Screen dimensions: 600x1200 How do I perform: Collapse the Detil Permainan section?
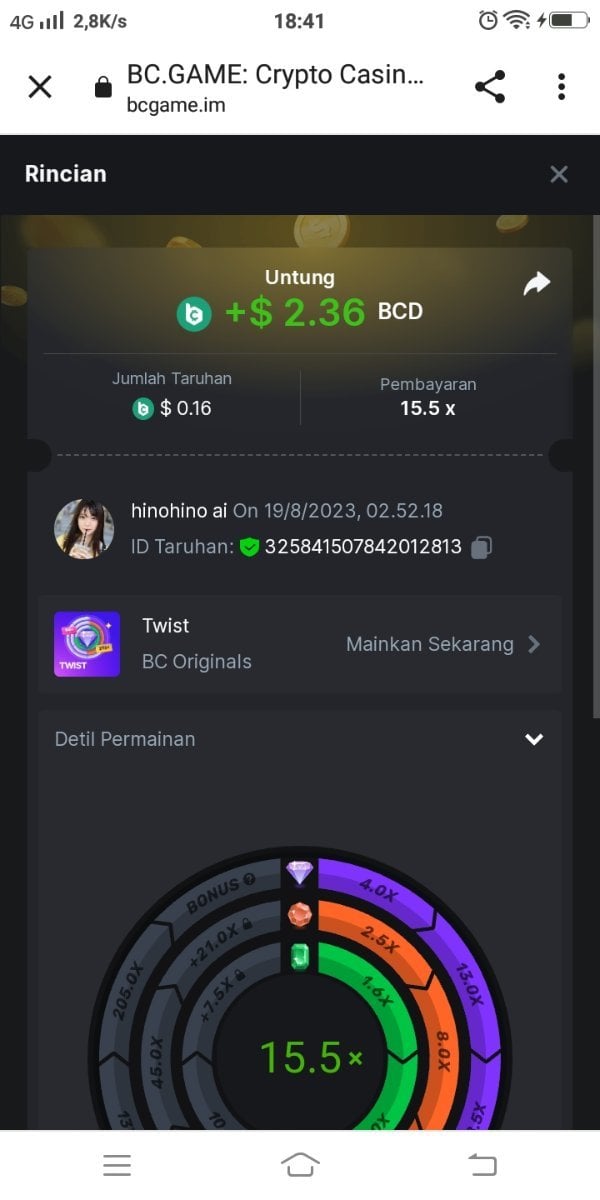pos(535,739)
